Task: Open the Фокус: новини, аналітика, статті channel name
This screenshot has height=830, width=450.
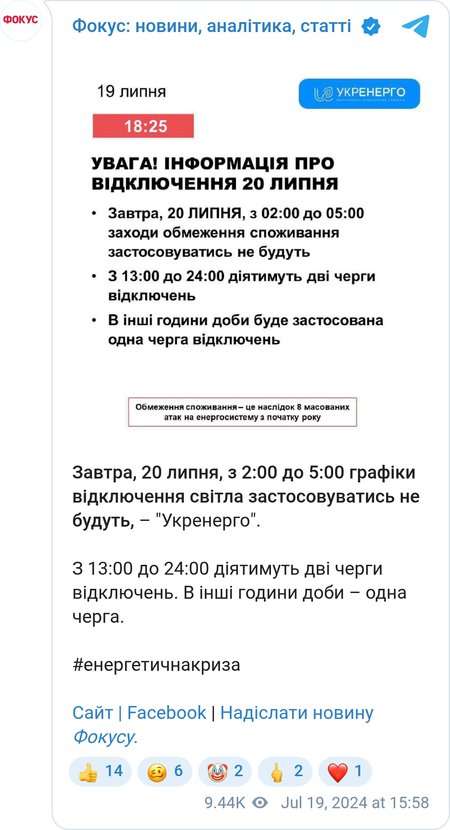Action: point(212,25)
